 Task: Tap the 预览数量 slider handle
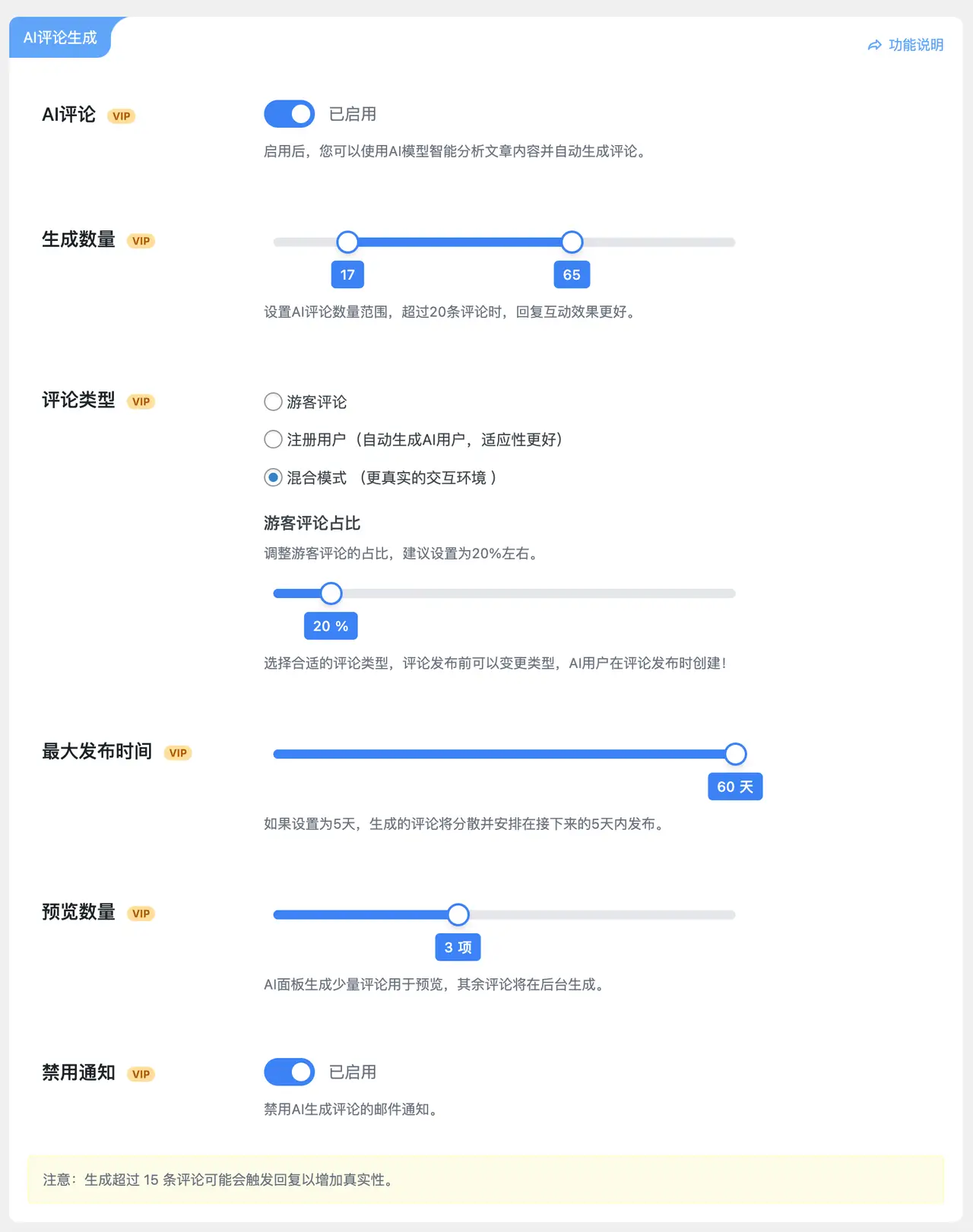pyautogui.click(x=458, y=914)
